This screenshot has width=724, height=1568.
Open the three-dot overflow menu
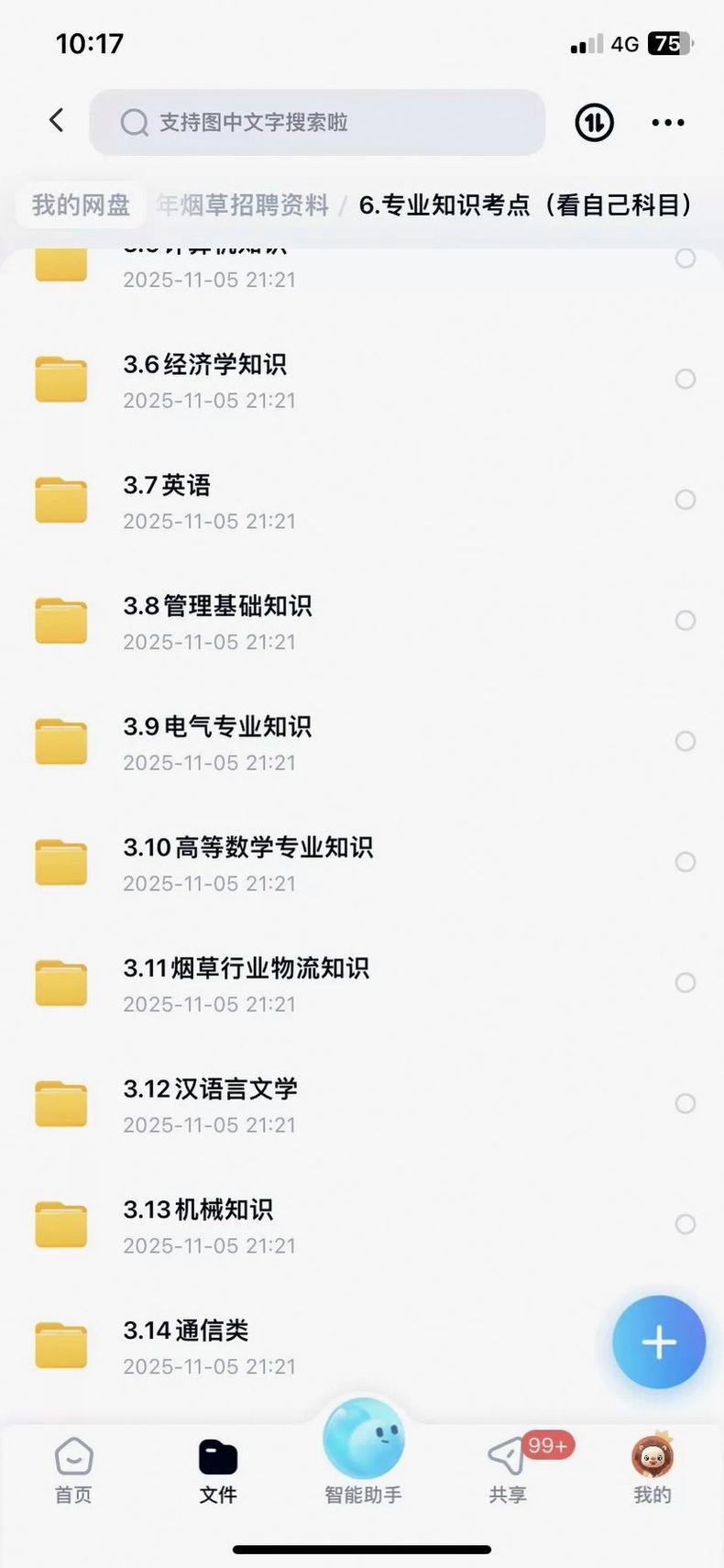(667, 122)
